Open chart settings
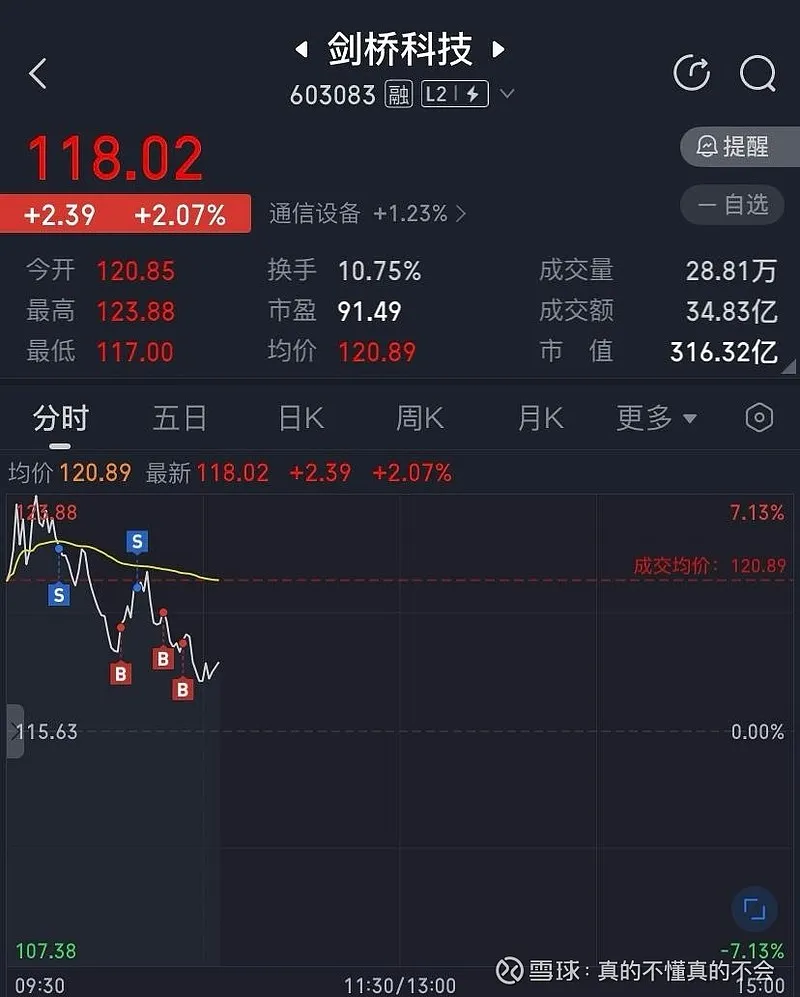Image resolution: width=800 pixels, height=997 pixels. [x=759, y=418]
